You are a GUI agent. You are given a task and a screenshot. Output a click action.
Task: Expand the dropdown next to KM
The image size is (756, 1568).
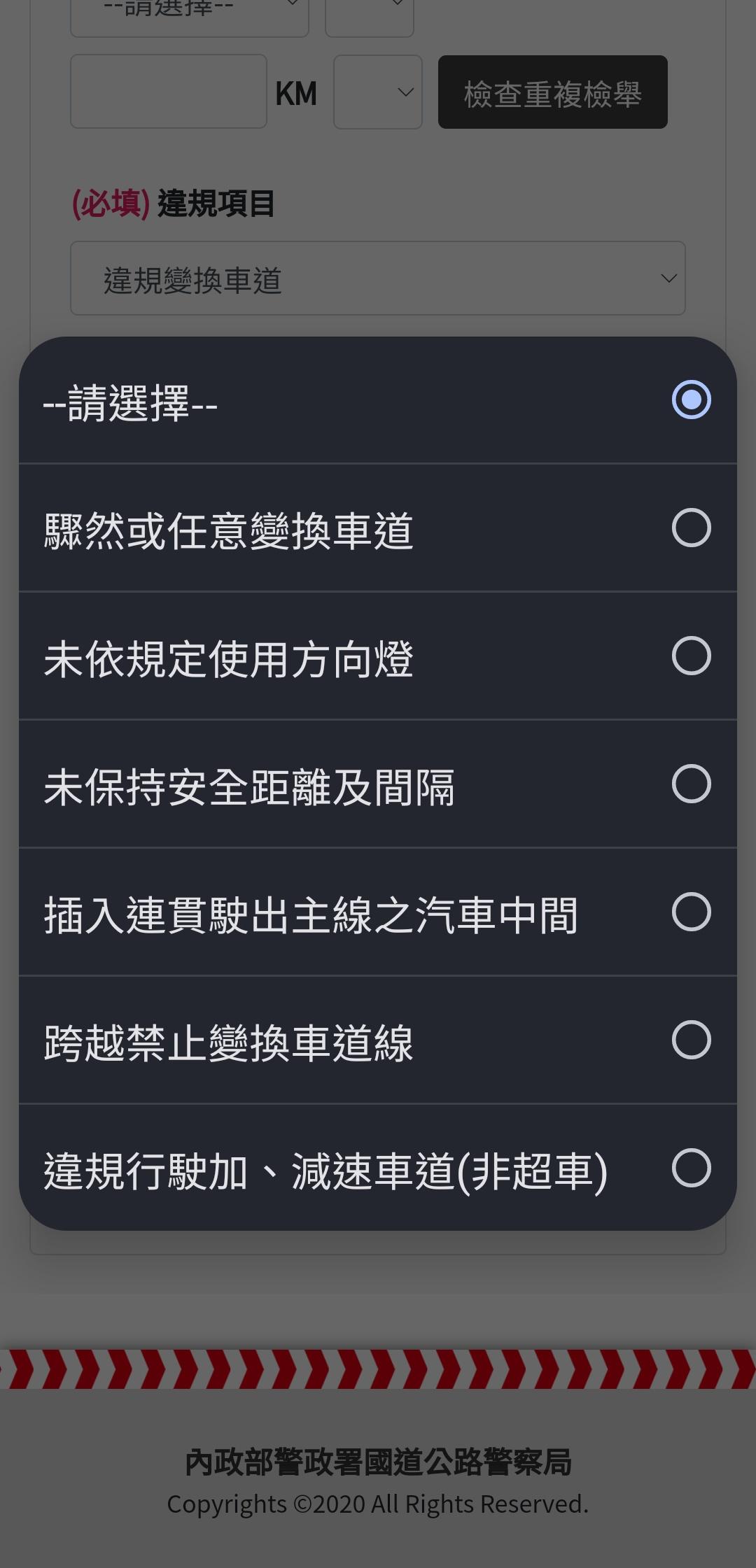click(x=378, y=92)
